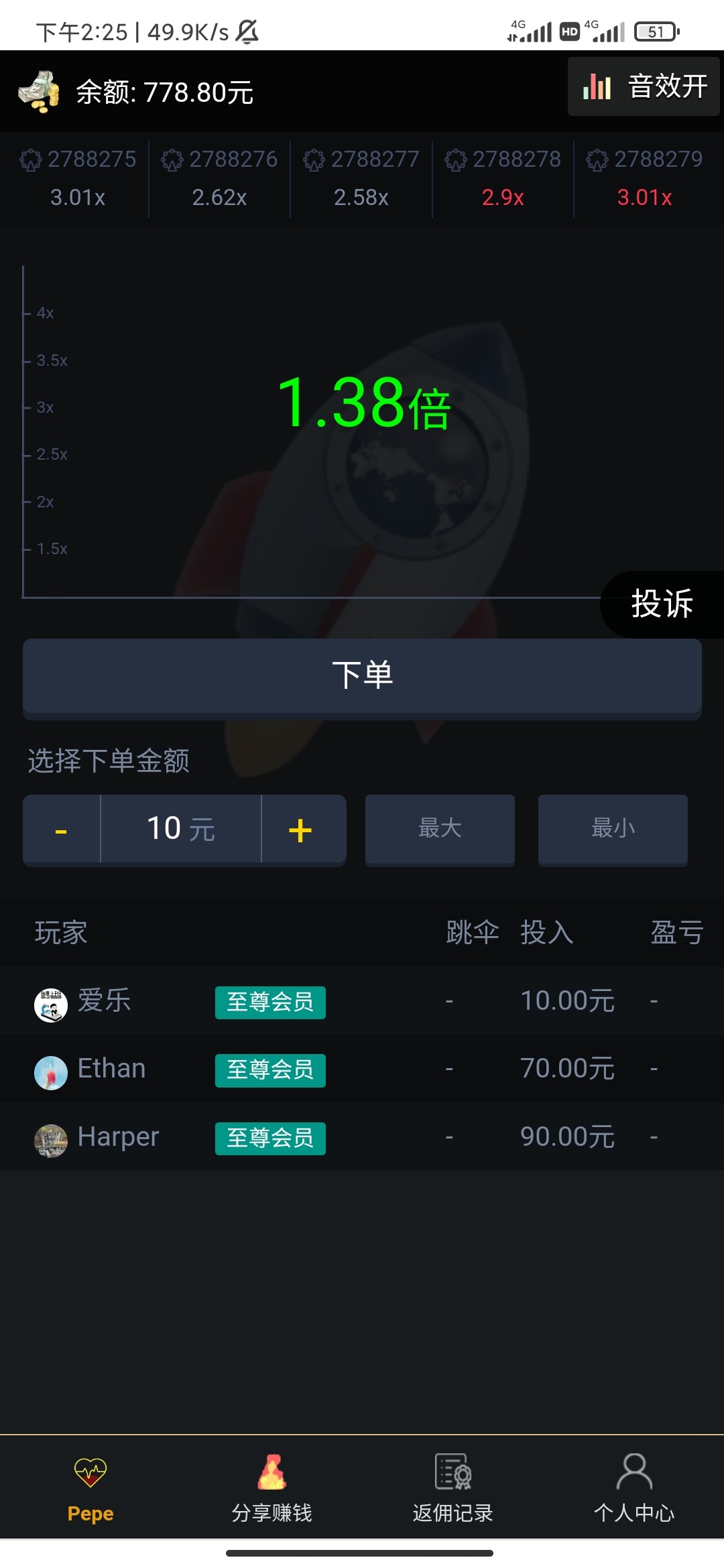This screenshot has height=1568, width=724.
Task: Toggle the 音效开 sound effects button
Action: pyautogui.click(x=644, y=87)
